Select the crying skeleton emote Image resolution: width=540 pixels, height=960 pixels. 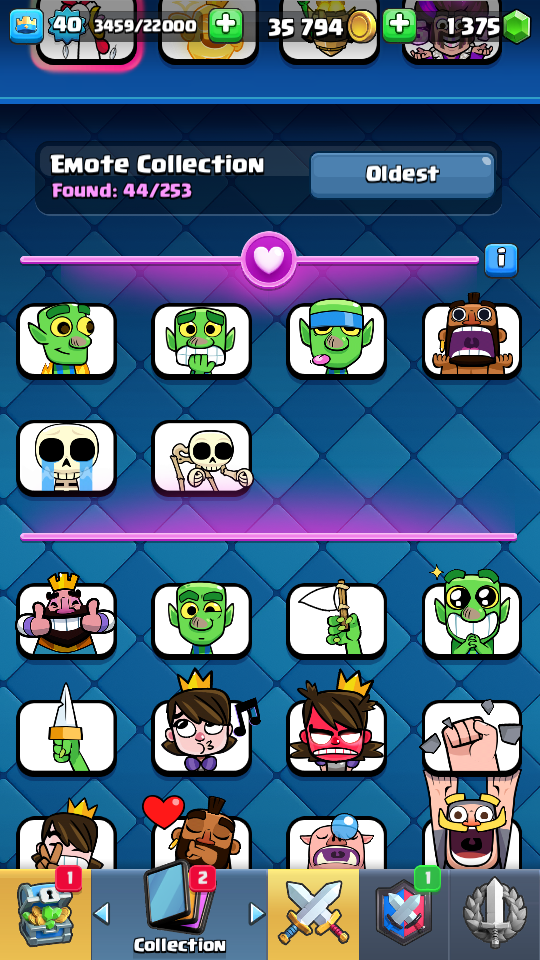click(66, 458)
